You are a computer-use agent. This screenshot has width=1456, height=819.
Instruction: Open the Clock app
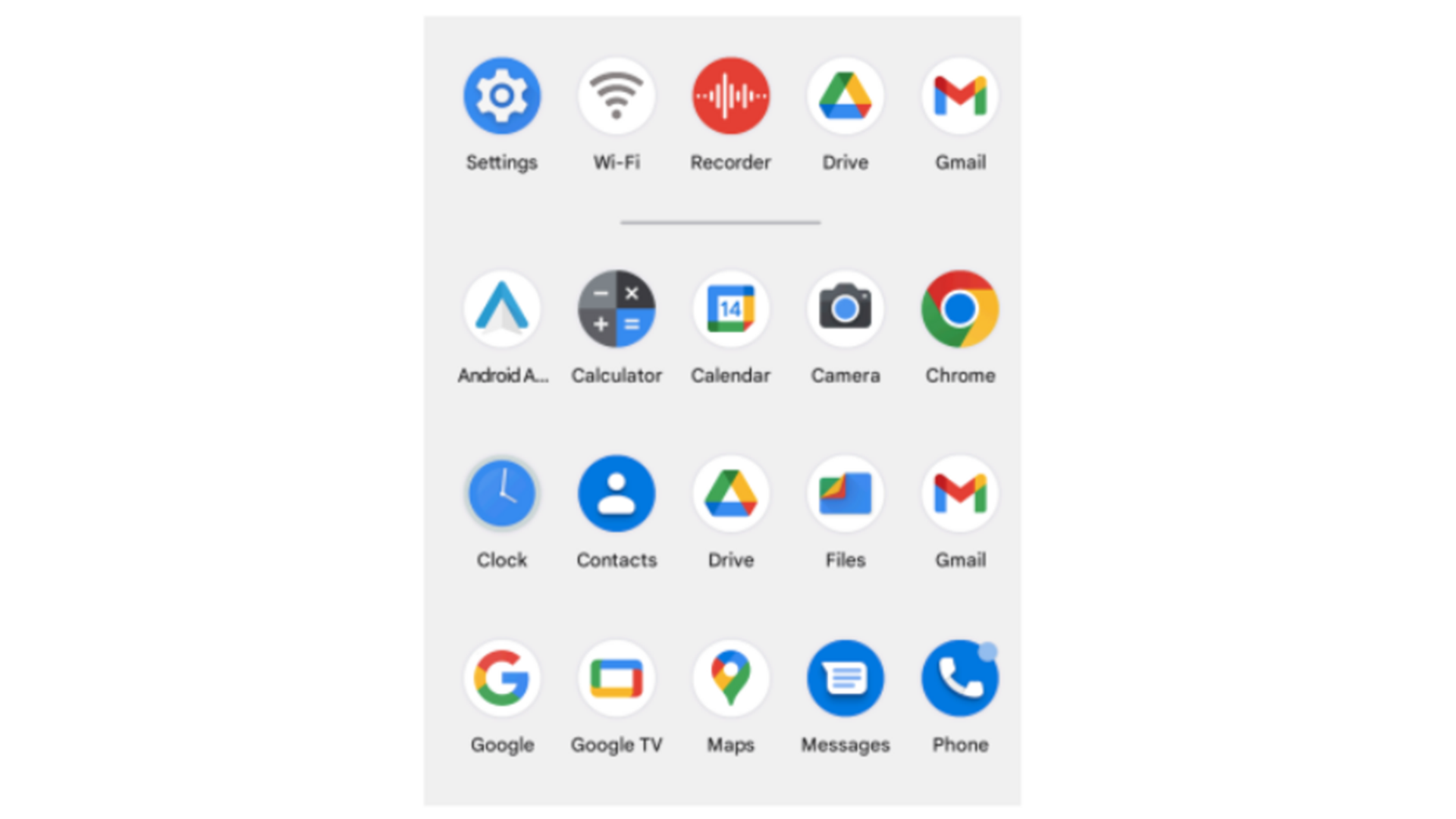pos(501,494)
